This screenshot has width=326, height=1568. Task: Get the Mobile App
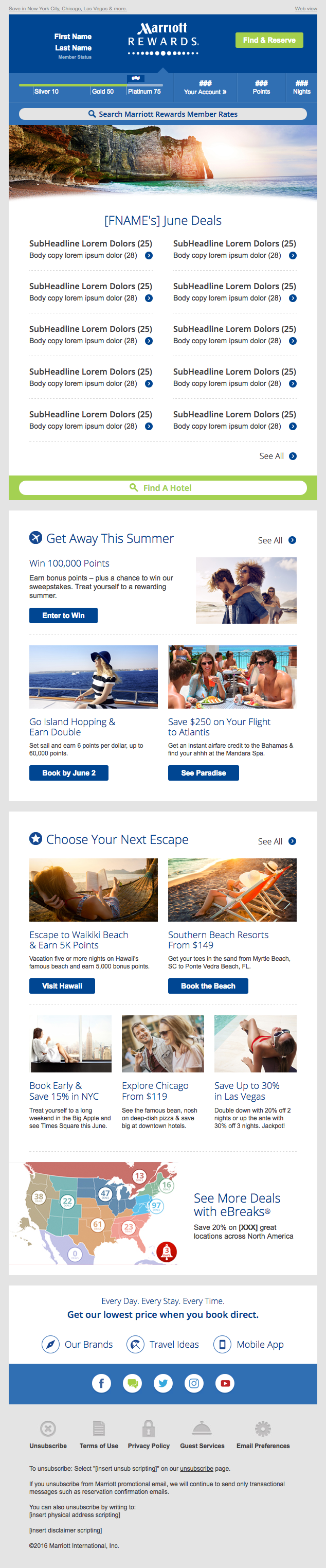(x=249, y=1344)
